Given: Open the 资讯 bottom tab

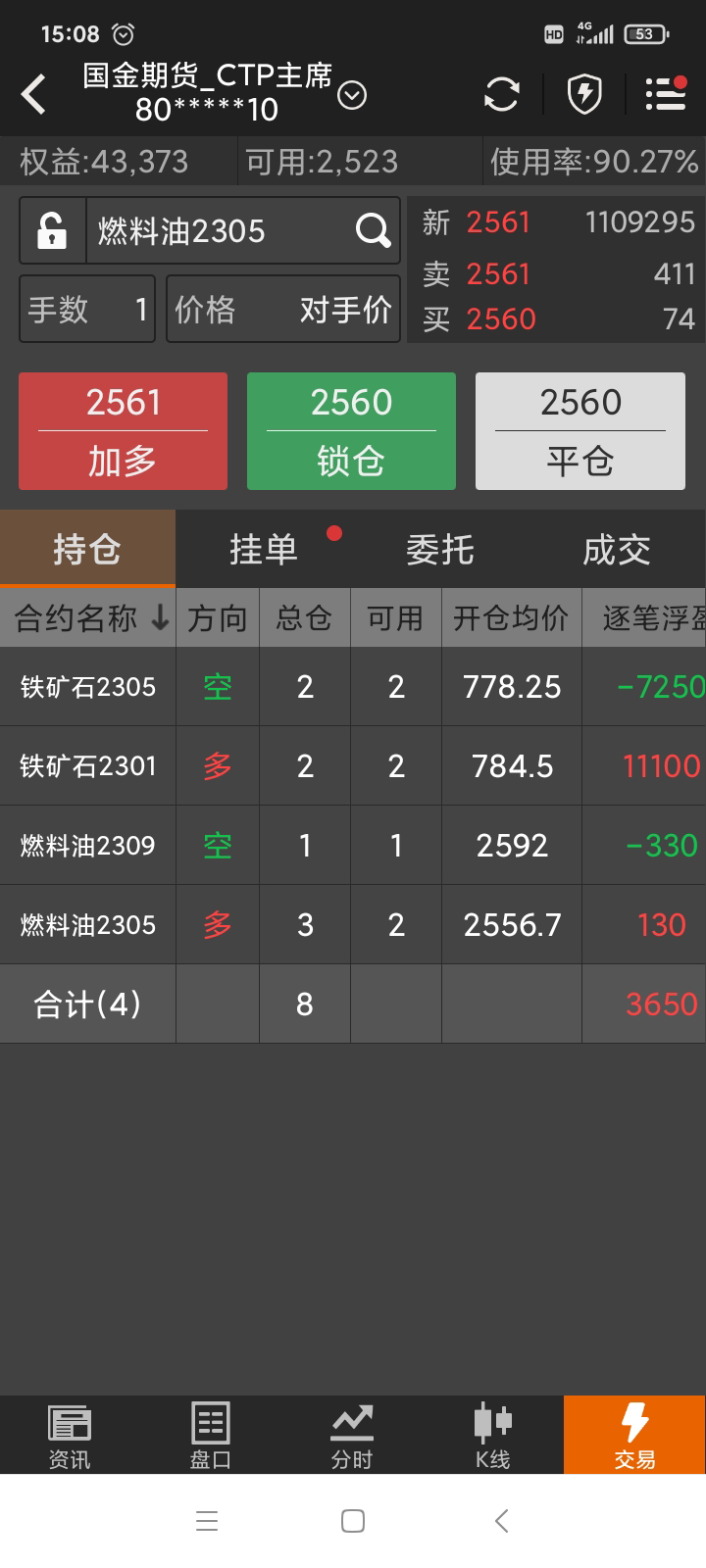Looking at the screenshot, I should (x=70, y=1435).
